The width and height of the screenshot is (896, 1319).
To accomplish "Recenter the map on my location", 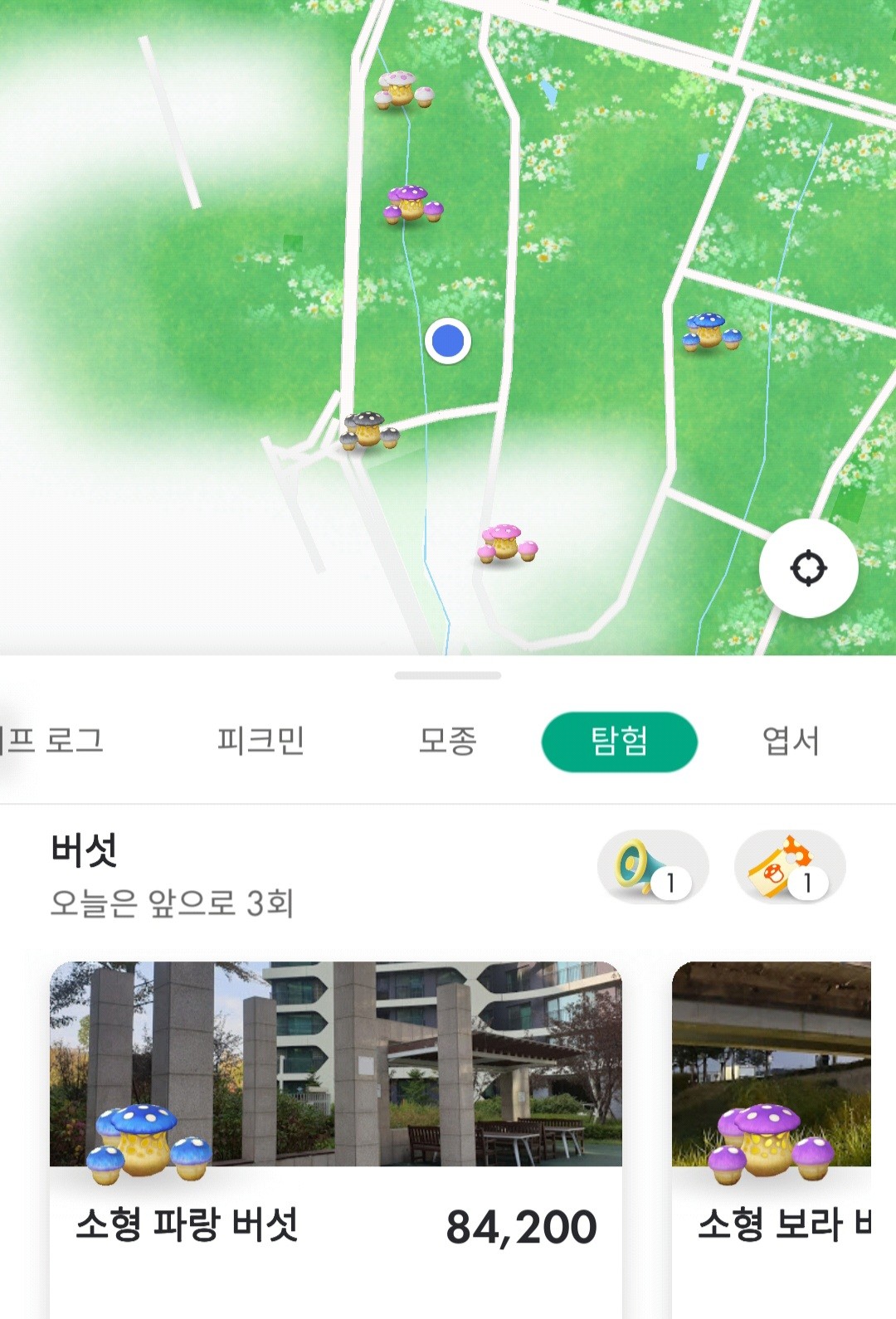I will coord(808,568).
